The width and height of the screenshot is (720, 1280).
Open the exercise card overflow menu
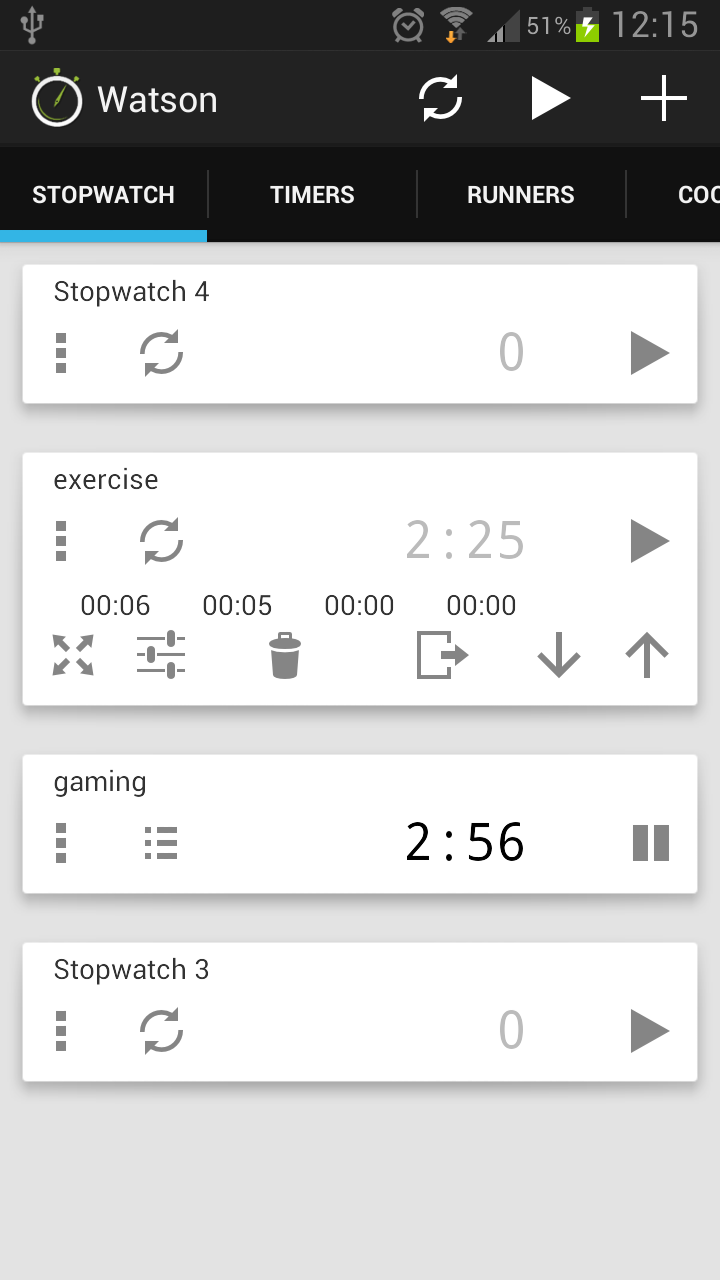60,540
